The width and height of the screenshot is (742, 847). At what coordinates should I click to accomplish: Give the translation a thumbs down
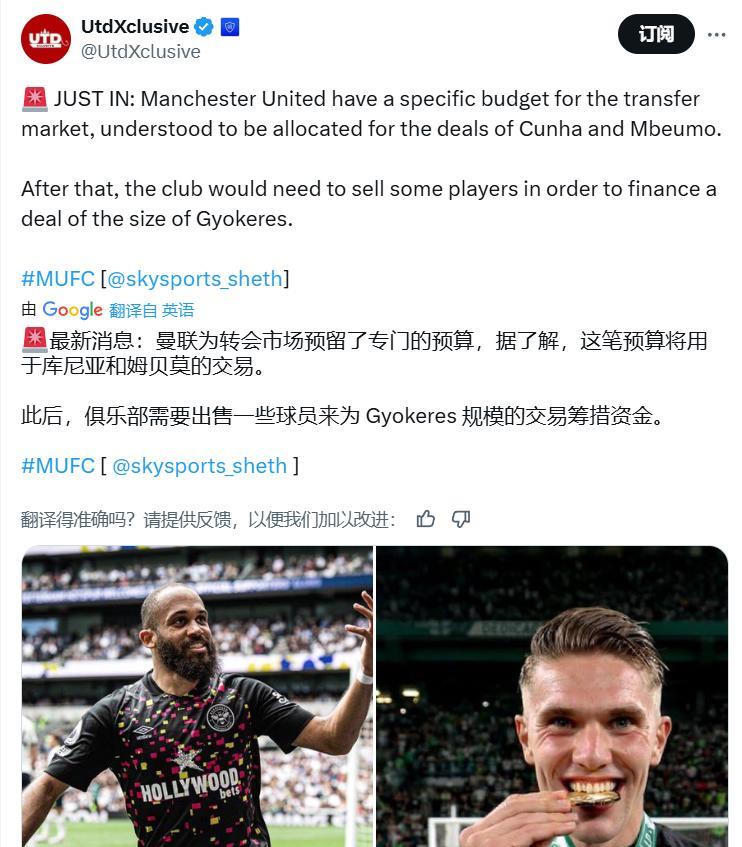(461, 518)
